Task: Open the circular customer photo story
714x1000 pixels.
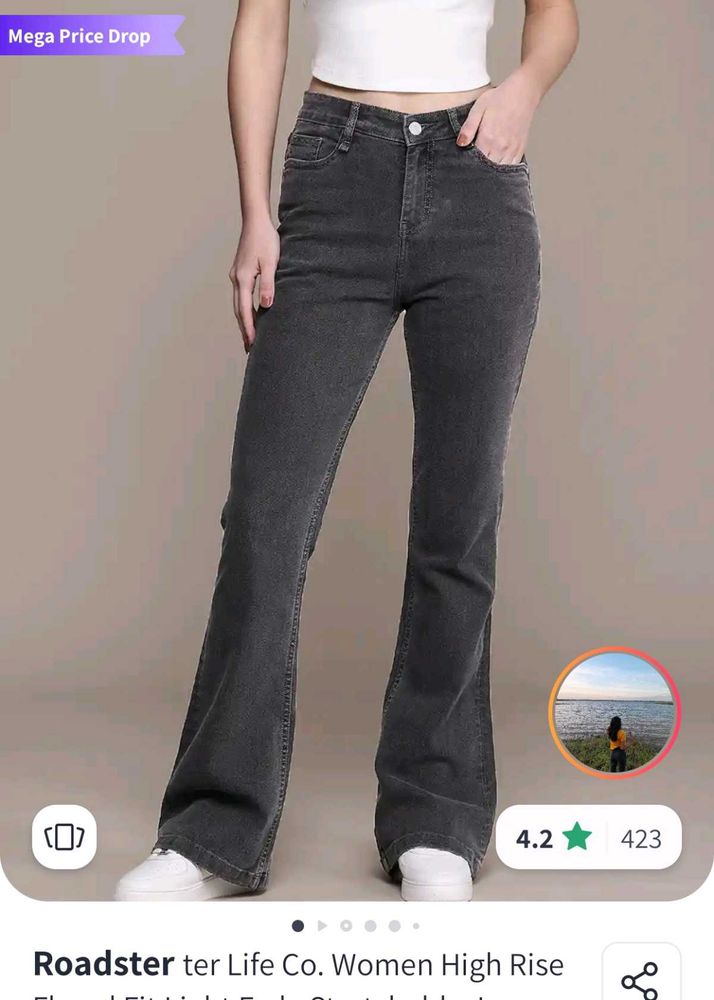Action: 614,713
